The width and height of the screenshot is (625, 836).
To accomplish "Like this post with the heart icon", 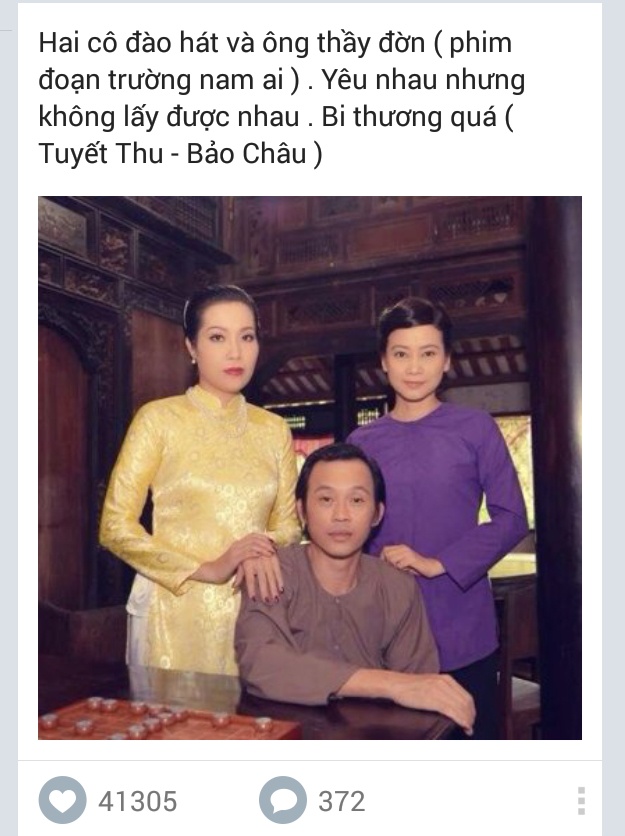I will click(x=63, y=800).
